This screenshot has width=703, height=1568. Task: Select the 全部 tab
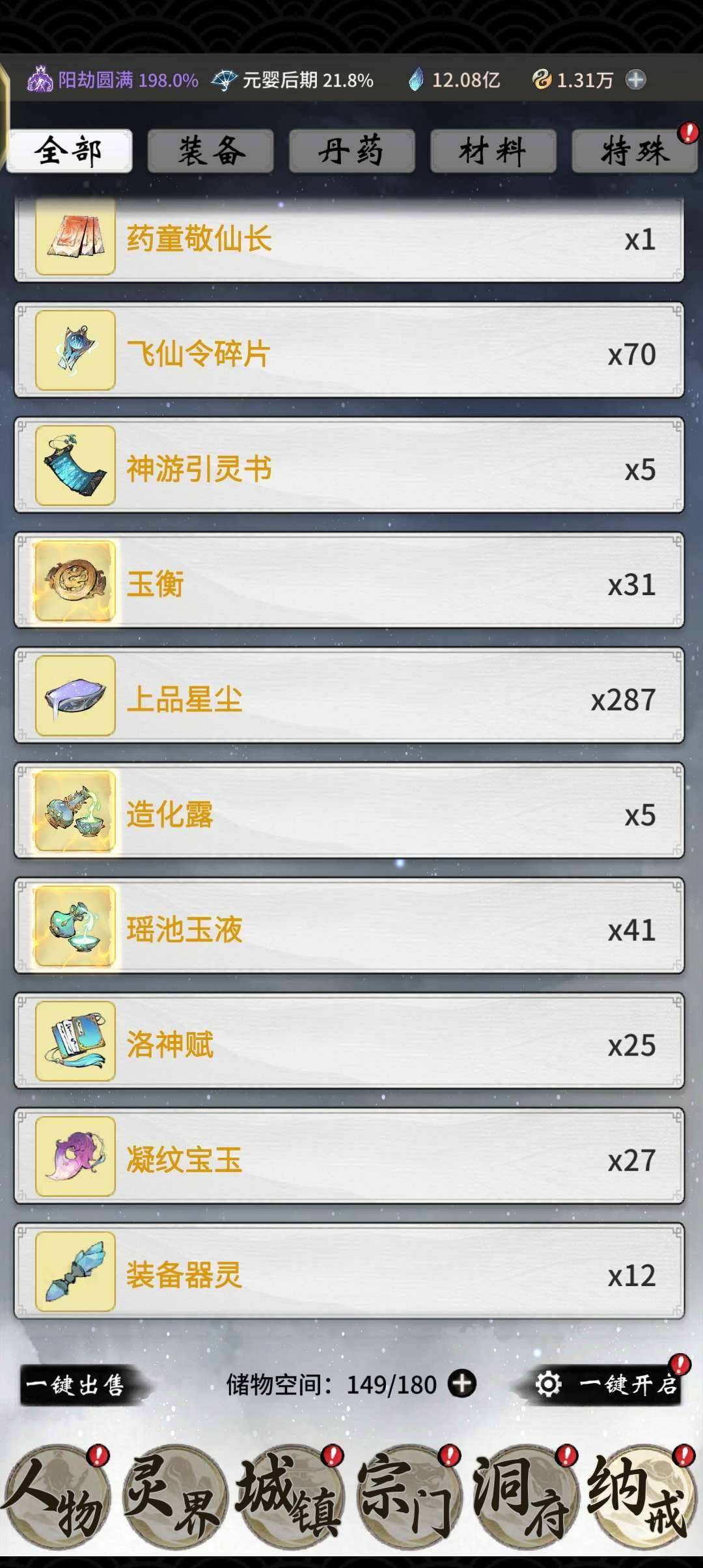pyautogui.click(x=69, y=151)
